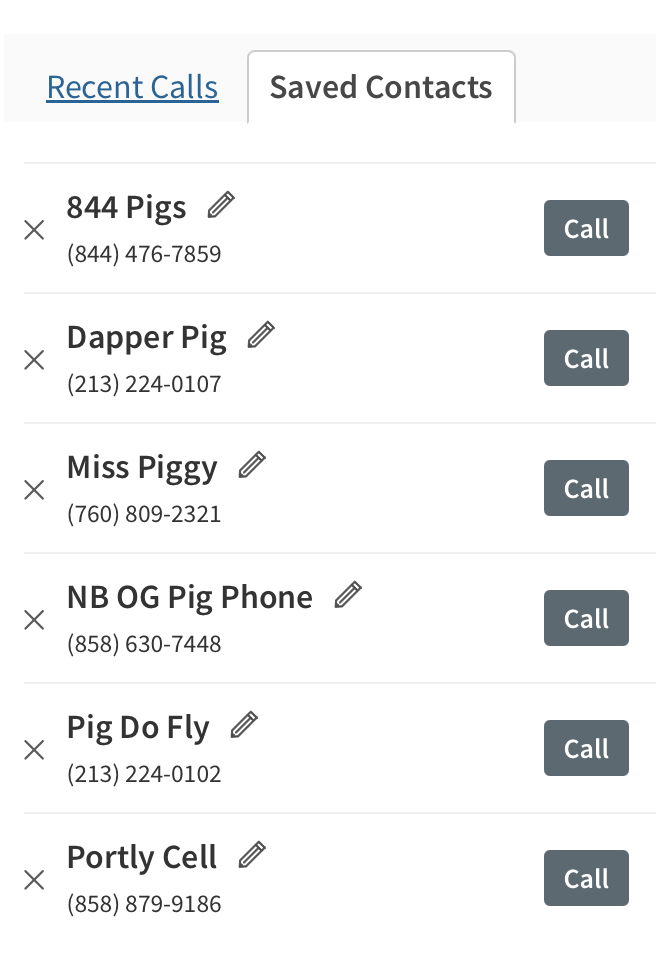The image size is (656, 968).
Task: Edit the Portly Cell contact
Action: click(x=253, y=855)
